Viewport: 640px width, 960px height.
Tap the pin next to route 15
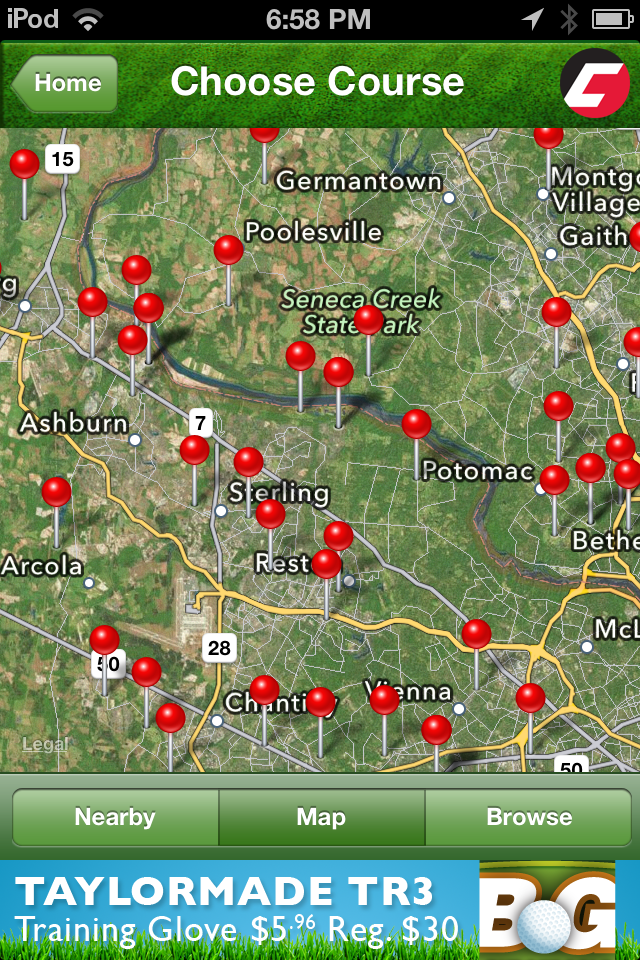tap(25, 164)
